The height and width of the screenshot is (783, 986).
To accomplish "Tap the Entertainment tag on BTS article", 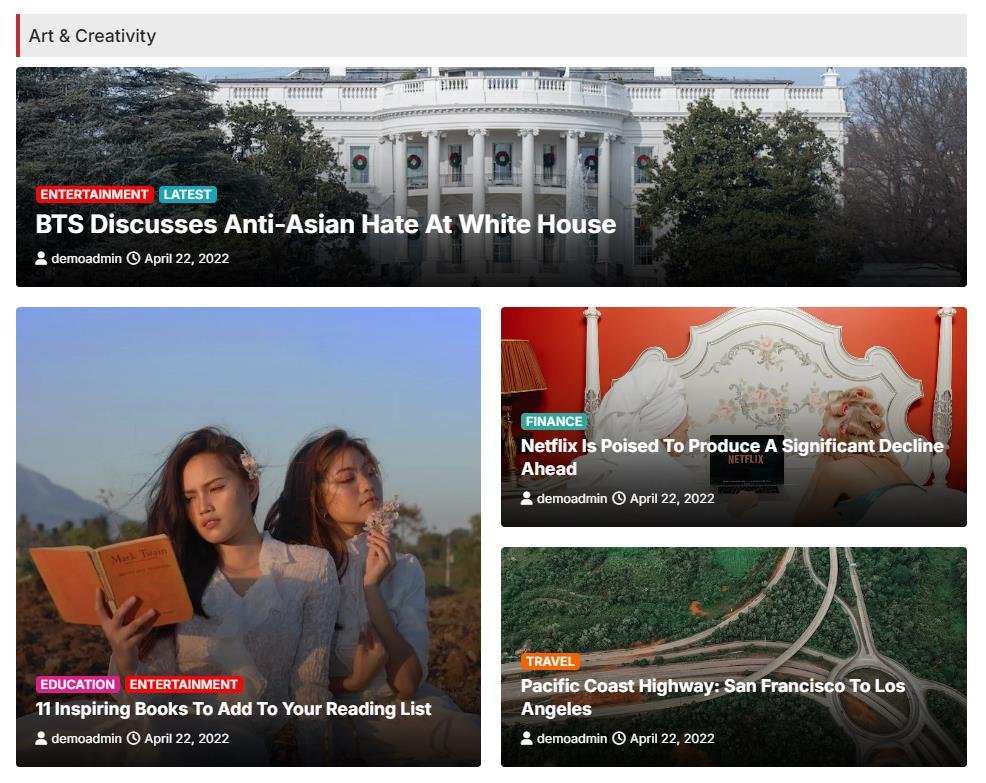I will [x=94, y=195].
